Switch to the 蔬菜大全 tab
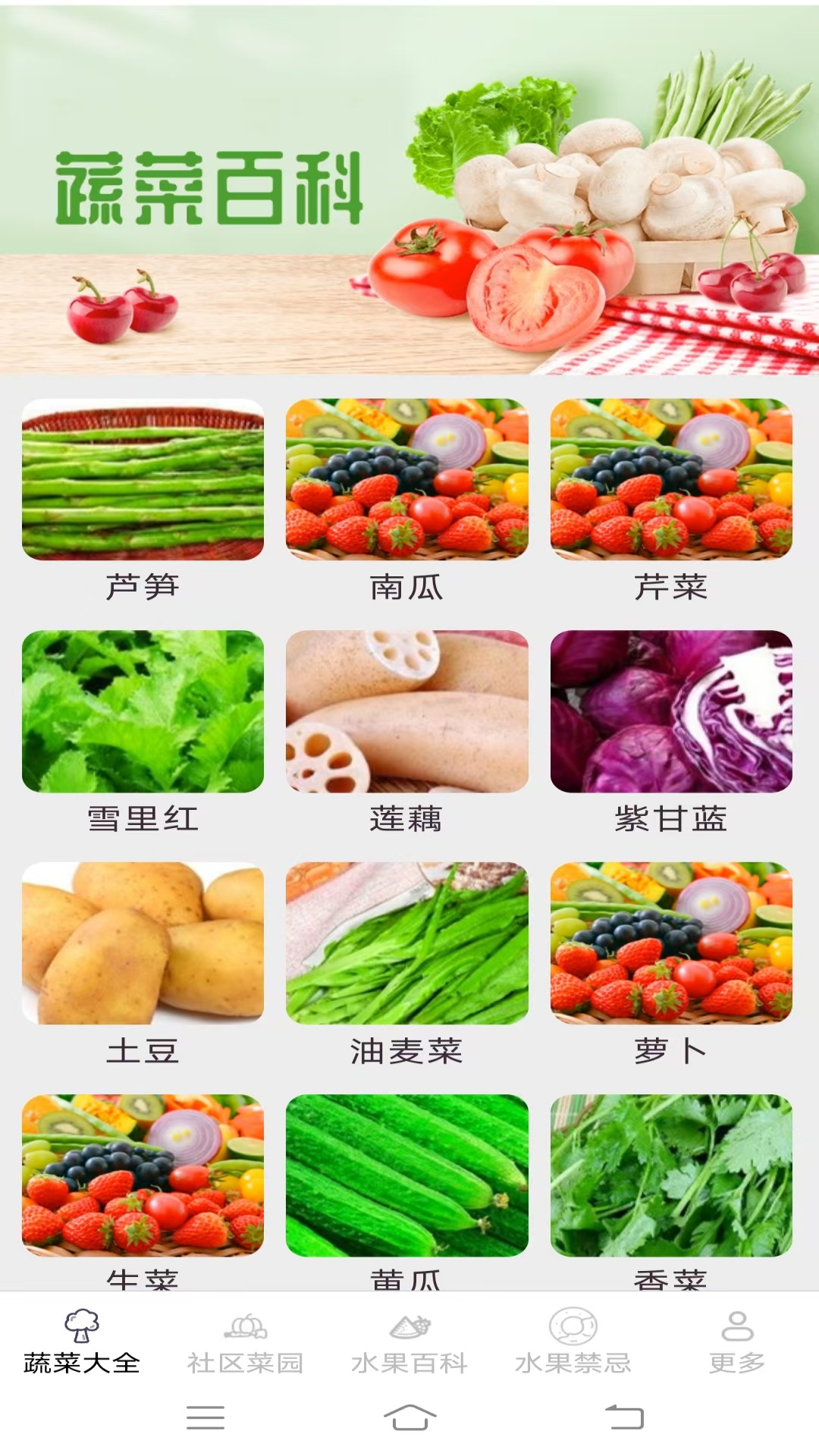The image size is (819, 1456). pyautogui.click(x=82, y=1342)
